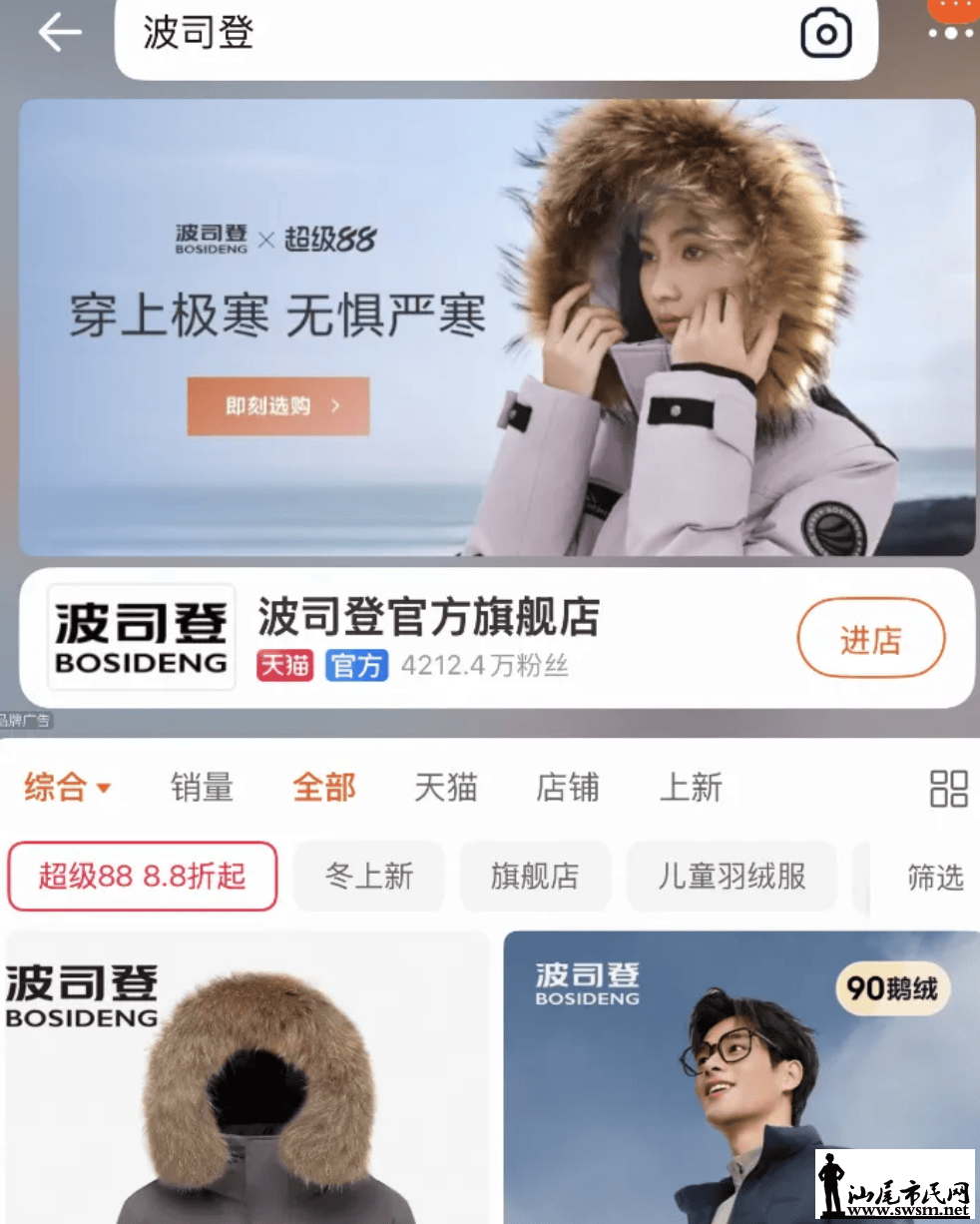The width and height of the screenshot is (980, 1224).
Task: Toggle the grid layout view icon
Action: pyautogui.click(x=948, y=788)
